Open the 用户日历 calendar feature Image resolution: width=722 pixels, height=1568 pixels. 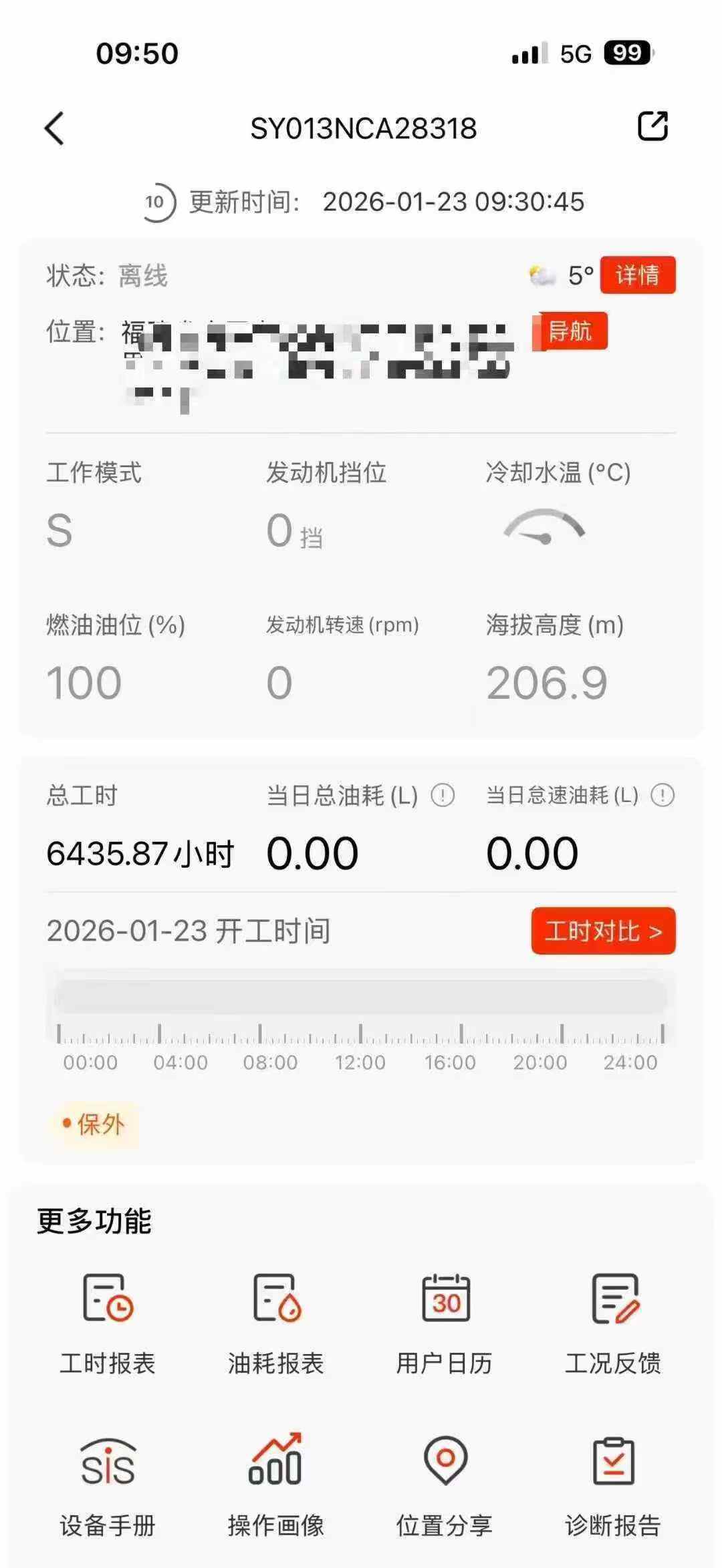[446, 1319]
